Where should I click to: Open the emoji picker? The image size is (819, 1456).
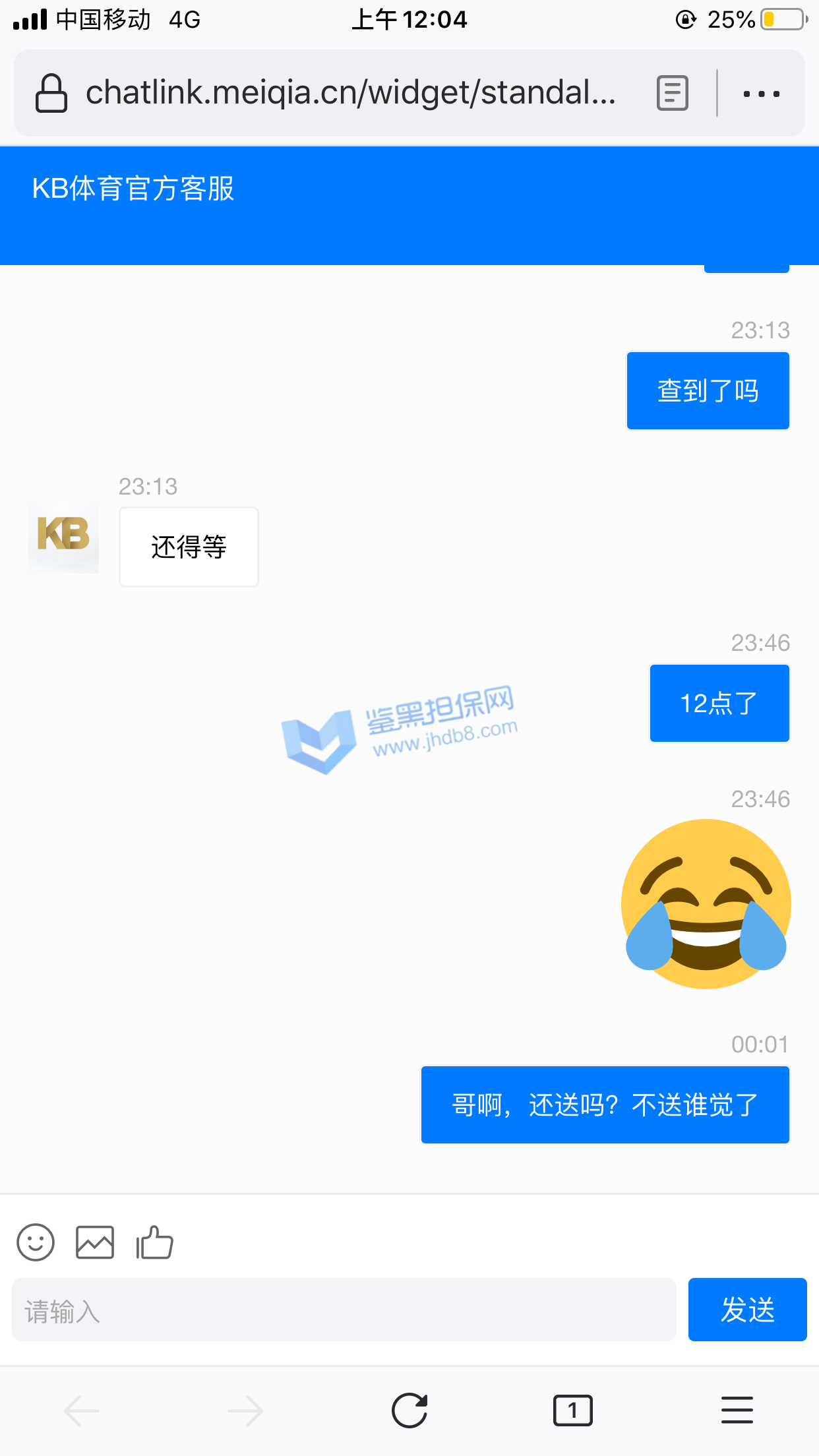click(36, 1242)
